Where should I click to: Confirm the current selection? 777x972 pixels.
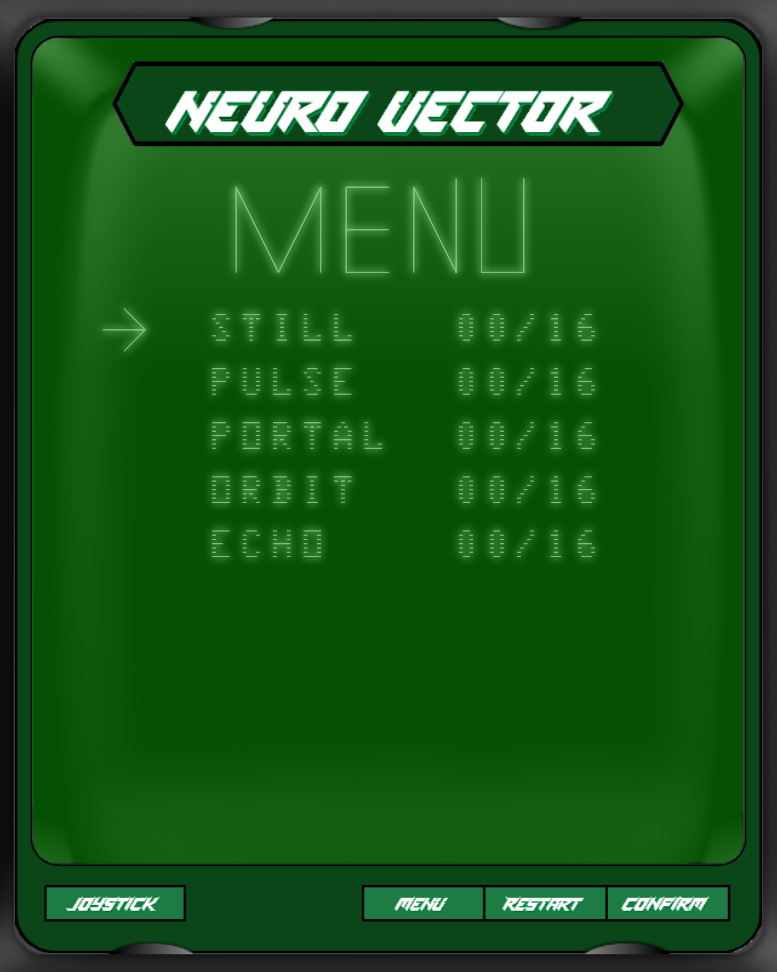click(x=667, y=904)
